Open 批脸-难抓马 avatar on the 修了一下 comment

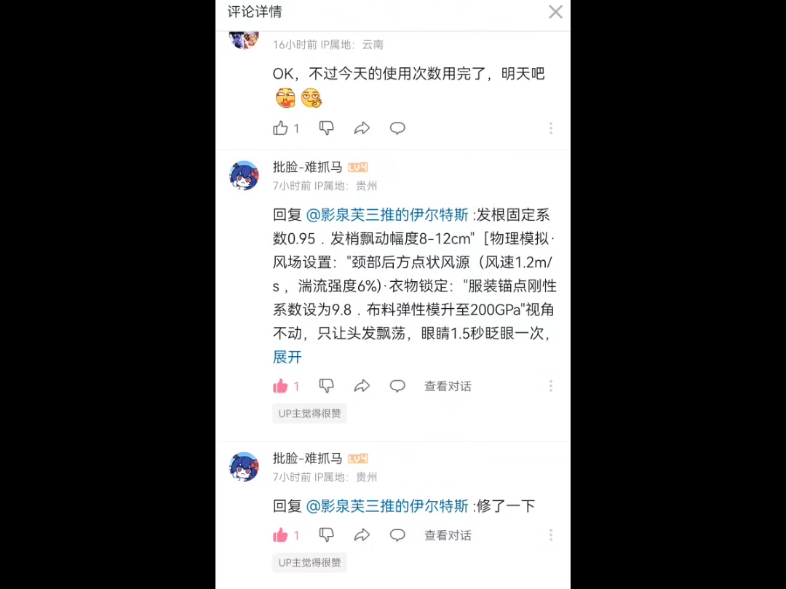point(244,467)
